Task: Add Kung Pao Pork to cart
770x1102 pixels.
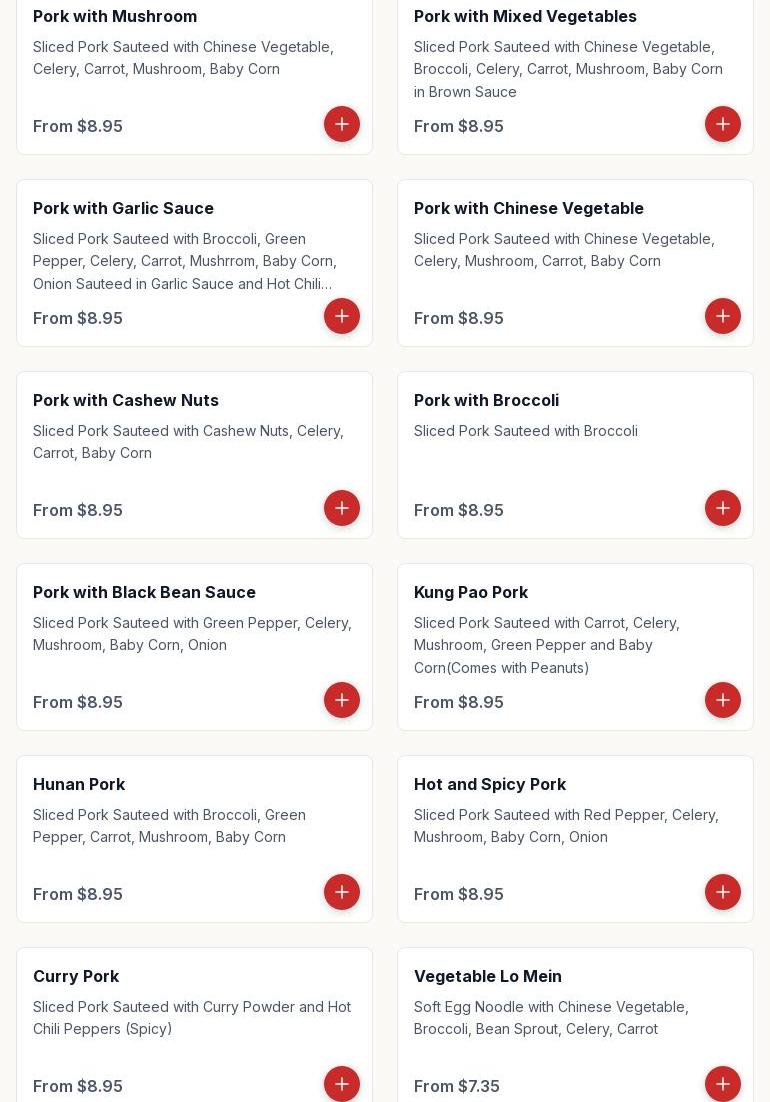Action: pos(723,700)
